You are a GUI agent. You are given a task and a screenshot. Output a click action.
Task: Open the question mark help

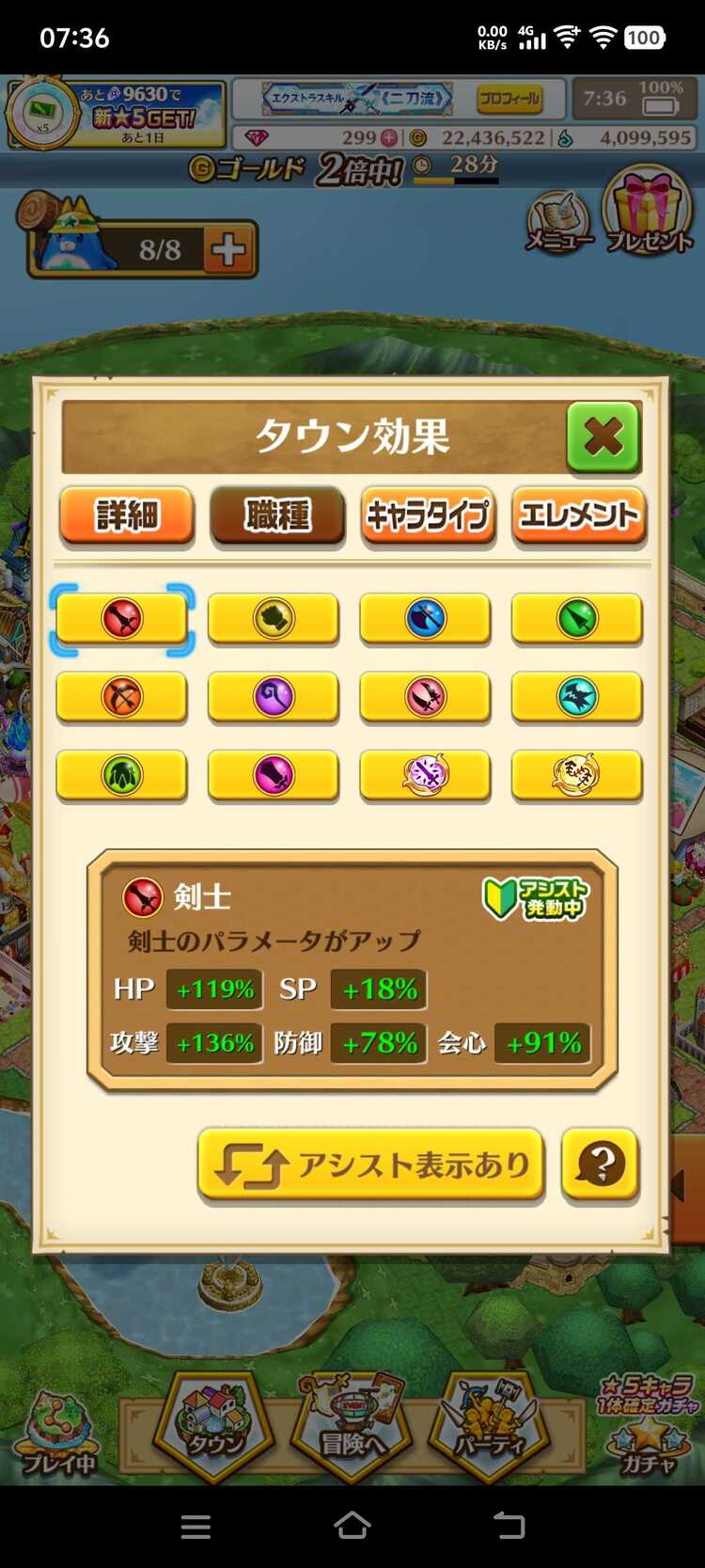[x=600, y=1165]
